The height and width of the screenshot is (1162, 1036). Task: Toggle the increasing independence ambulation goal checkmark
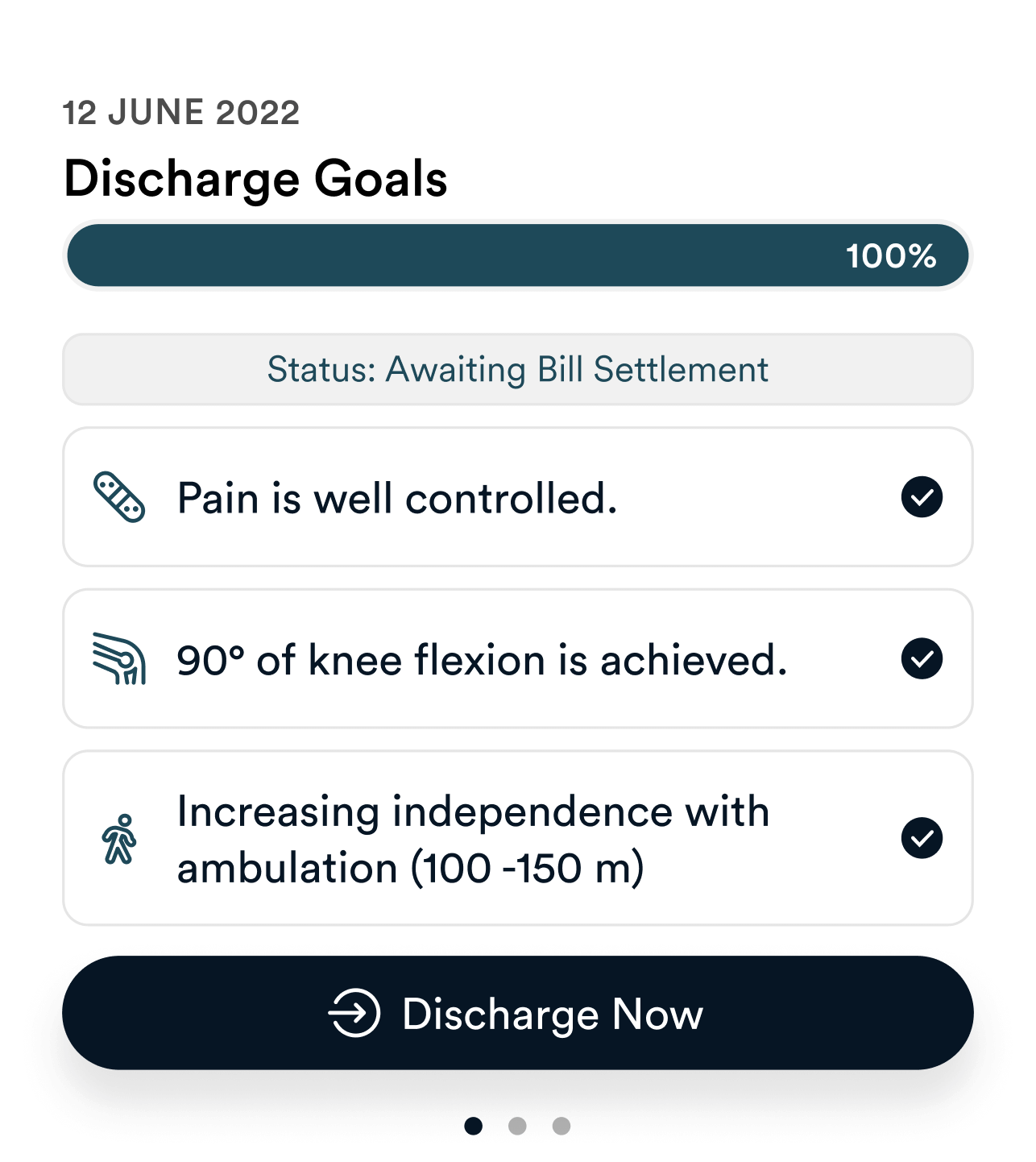[921, 839]
